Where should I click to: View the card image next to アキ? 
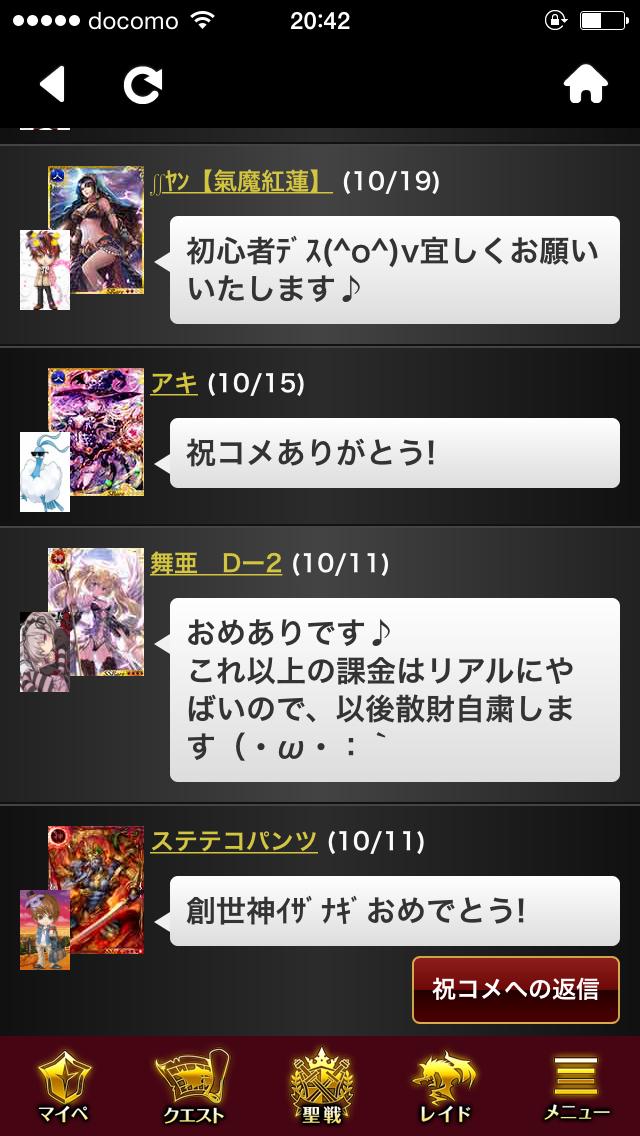96,431
